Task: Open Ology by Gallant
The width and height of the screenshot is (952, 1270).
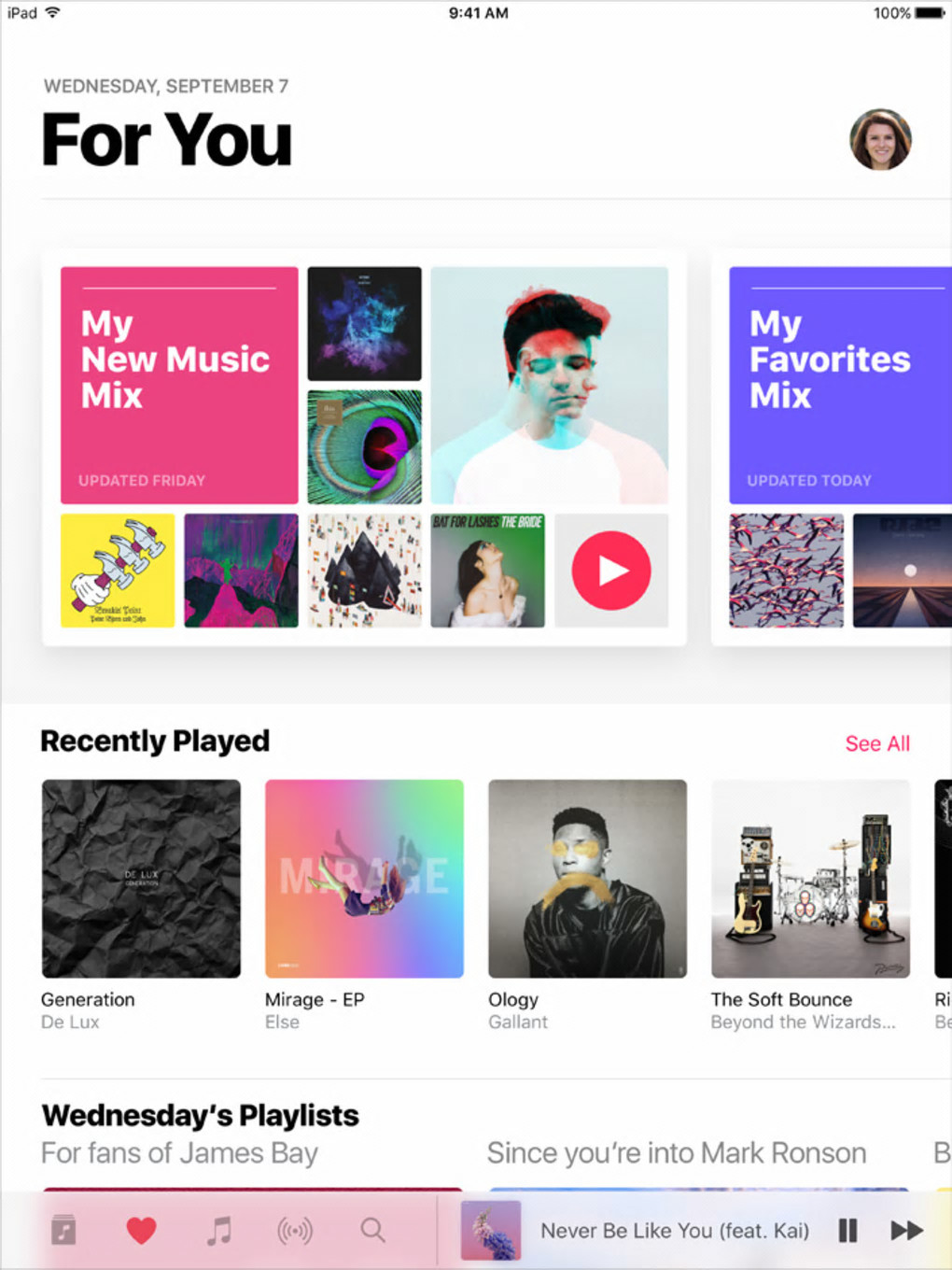Action: click(x=587, y=879)
